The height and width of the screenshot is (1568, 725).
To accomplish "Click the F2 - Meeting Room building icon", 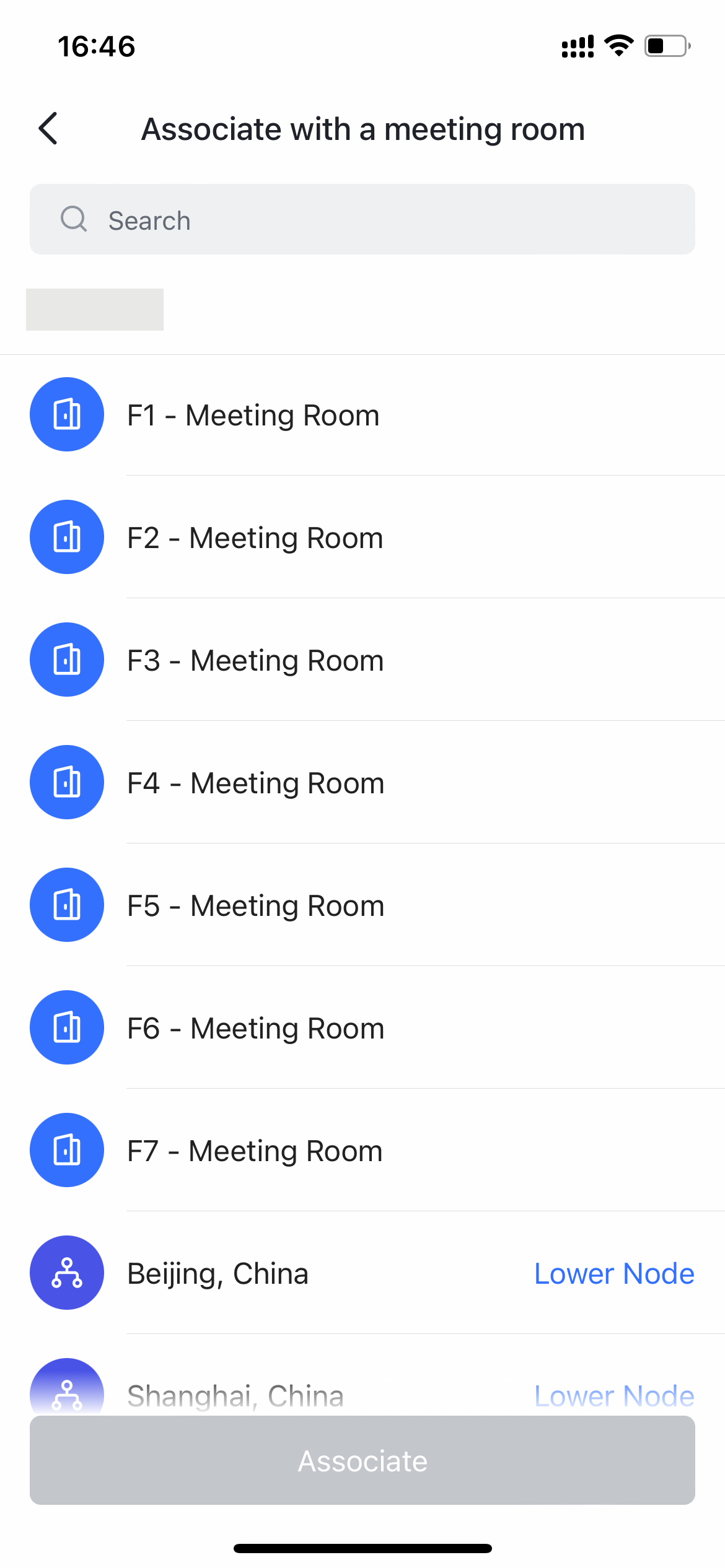I will point(67,537).
